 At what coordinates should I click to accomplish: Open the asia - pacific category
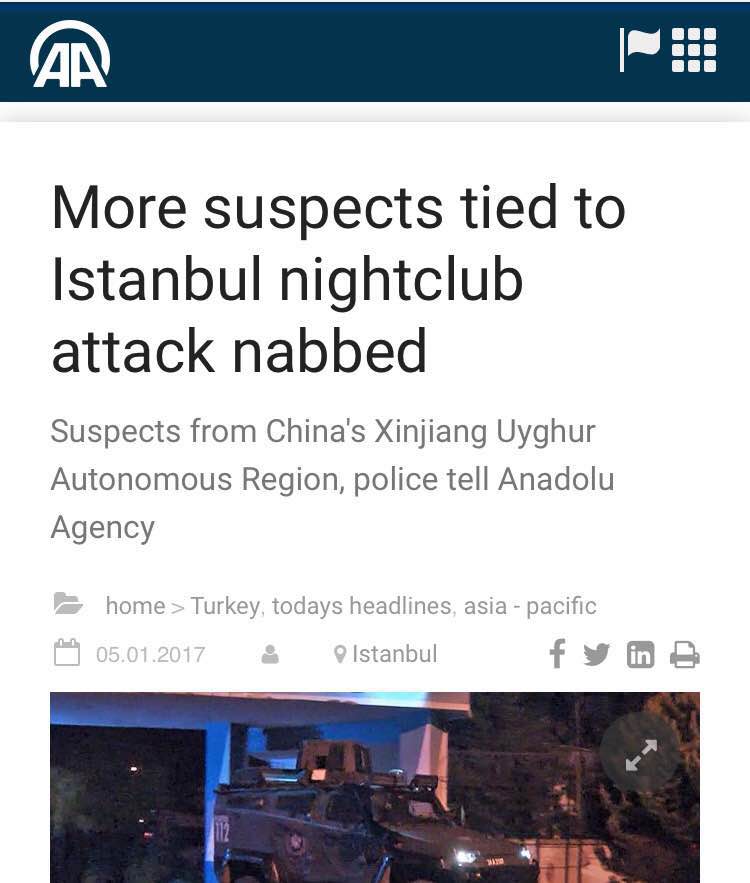coord(530,606)
